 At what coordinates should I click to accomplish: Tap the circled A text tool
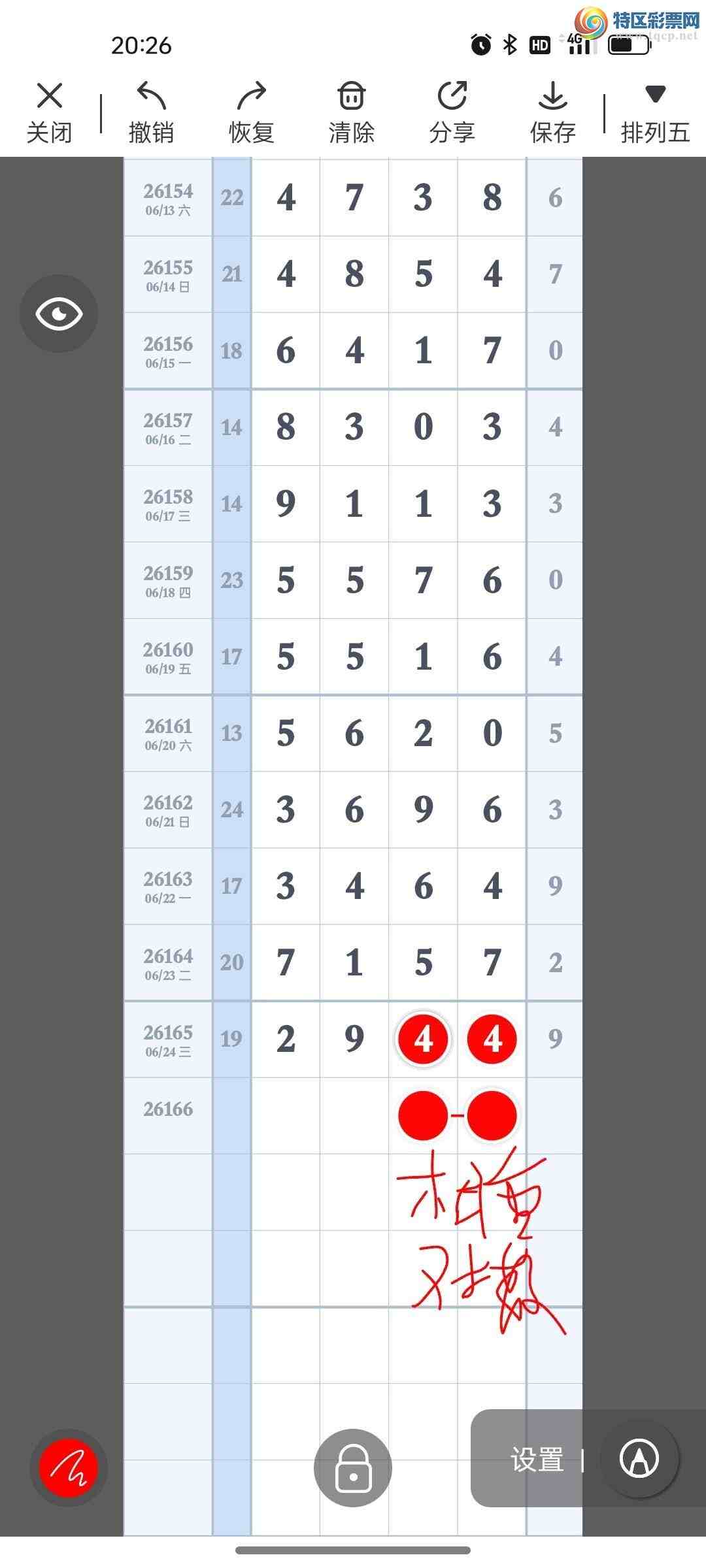coord(639,1458)
